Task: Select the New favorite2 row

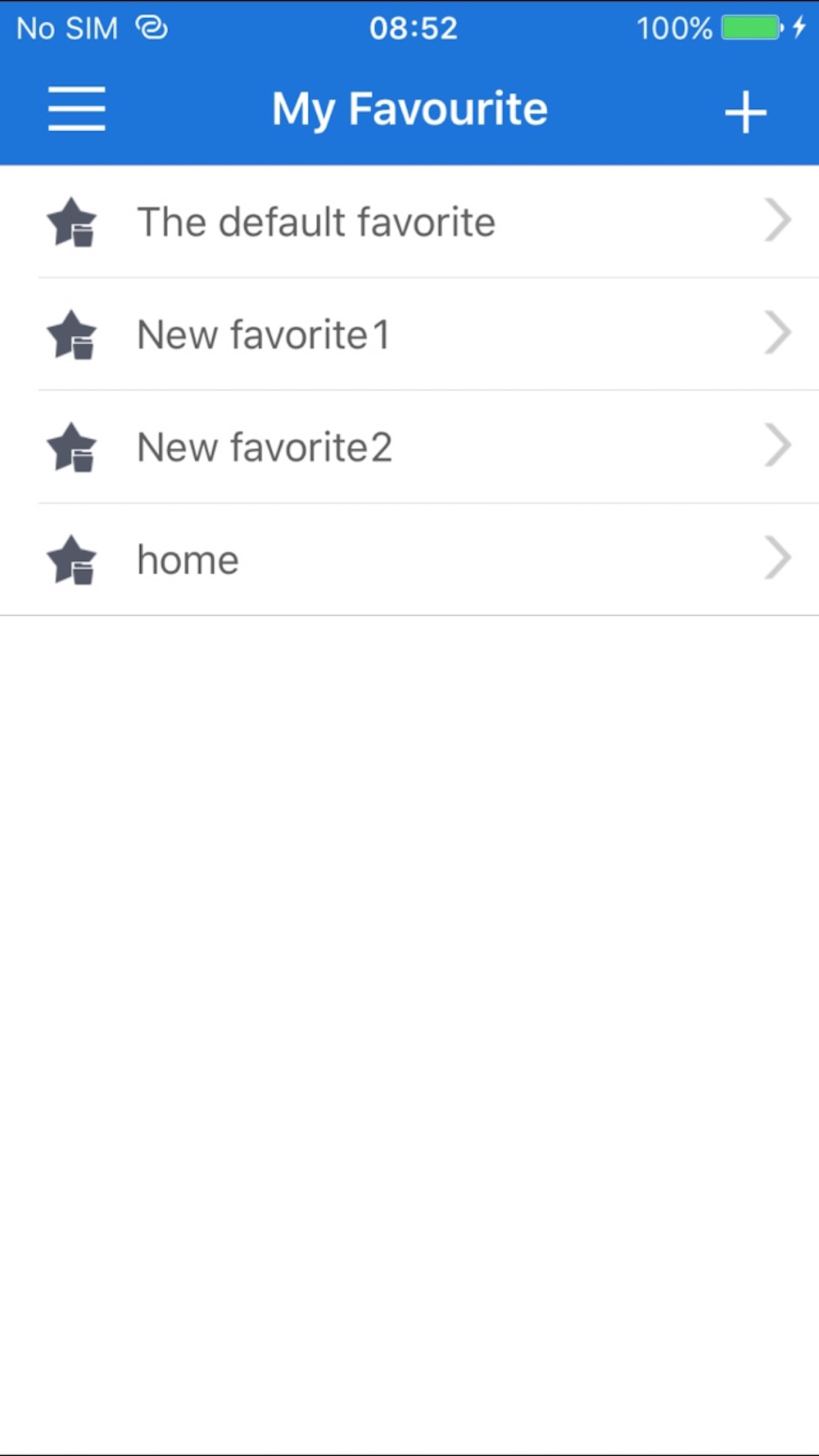Action: tap(409, 447)
